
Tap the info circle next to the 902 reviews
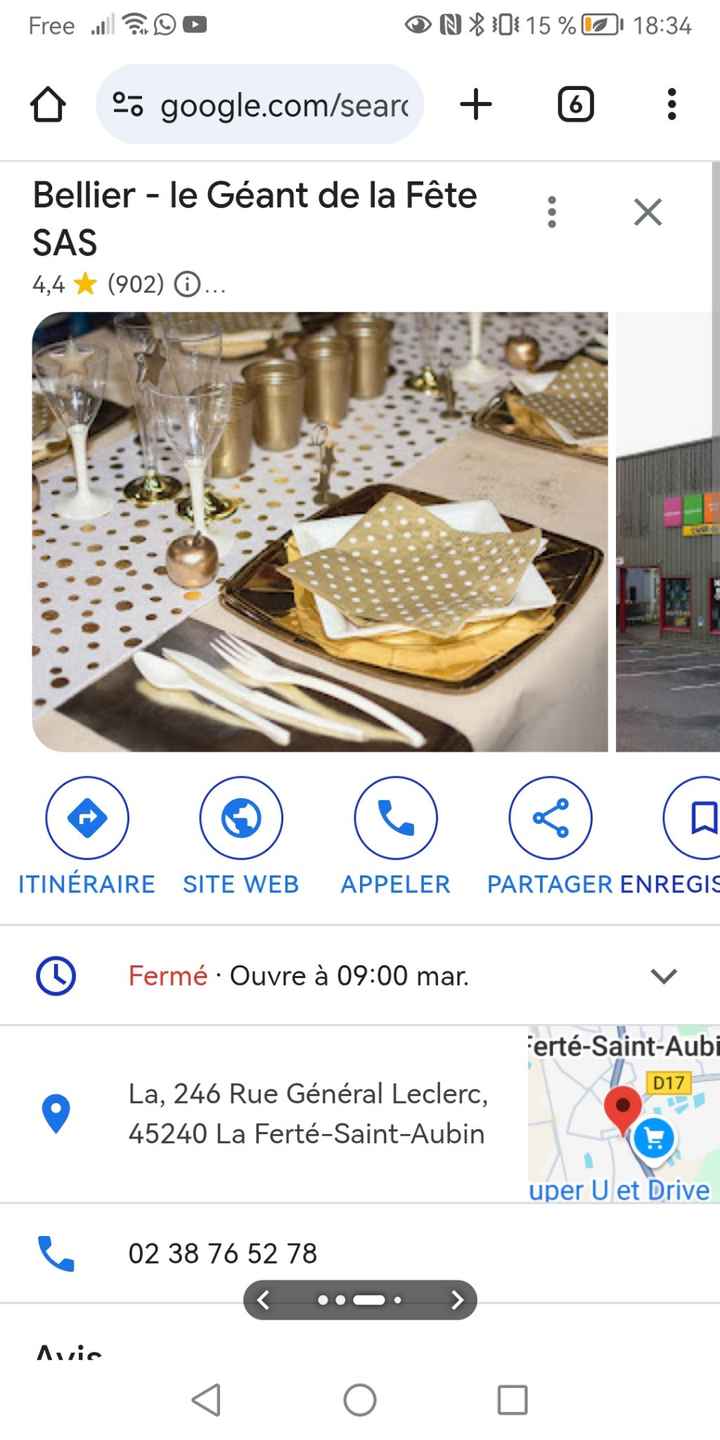pos(186,284)
